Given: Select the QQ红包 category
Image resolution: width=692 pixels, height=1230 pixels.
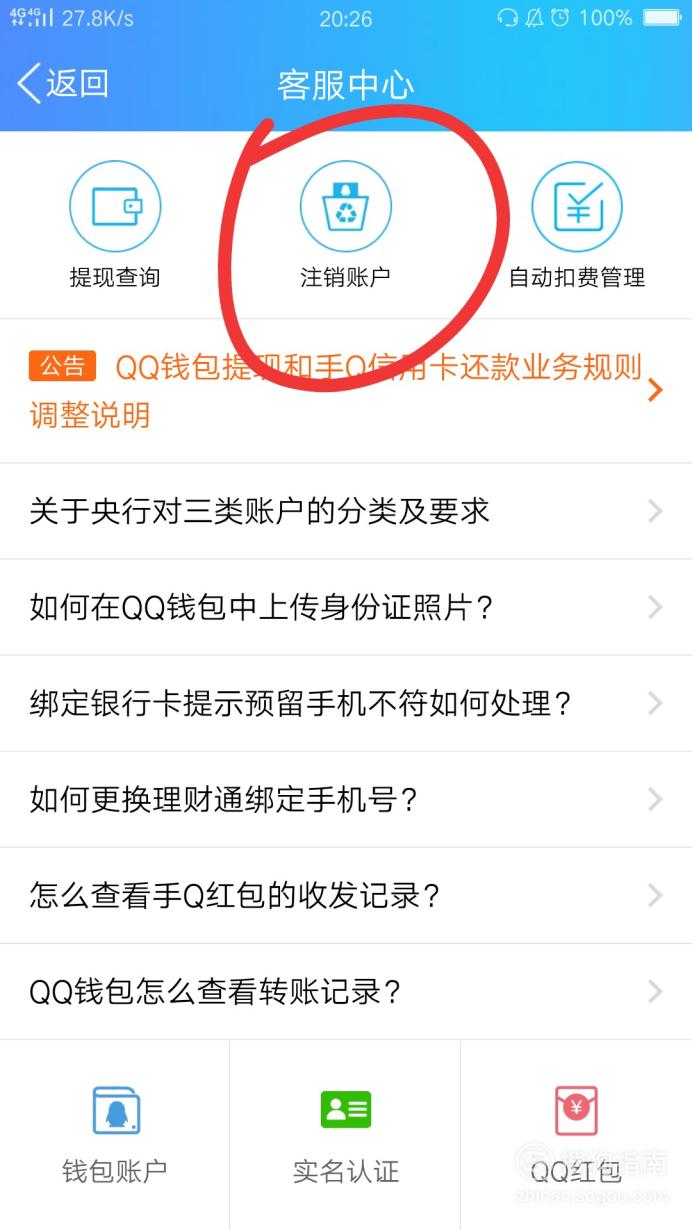Looking at the screenshot, I should click(577, 1135).
